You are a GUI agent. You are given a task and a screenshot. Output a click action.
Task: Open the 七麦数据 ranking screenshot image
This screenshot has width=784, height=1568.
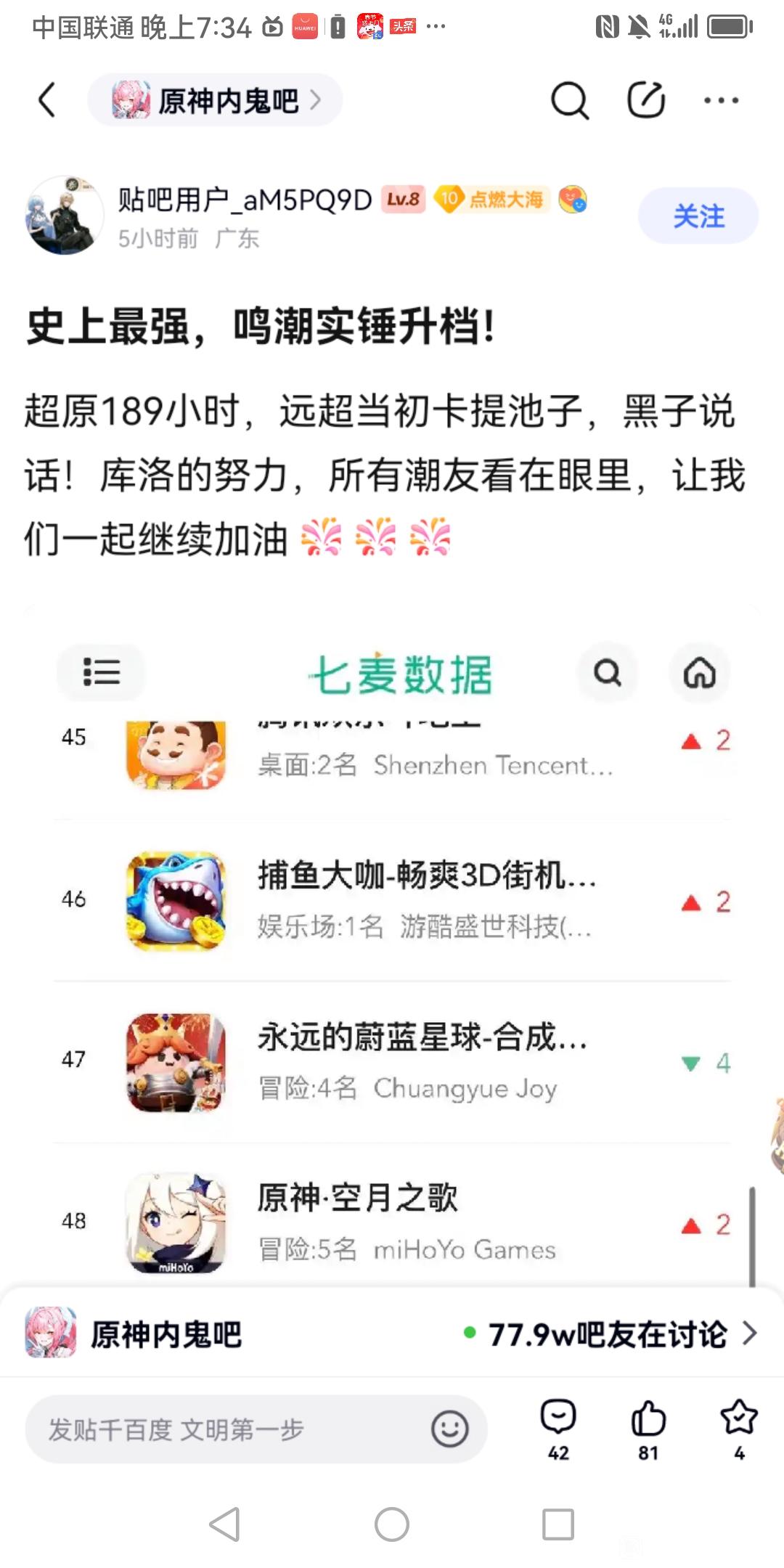pos(392,944)
